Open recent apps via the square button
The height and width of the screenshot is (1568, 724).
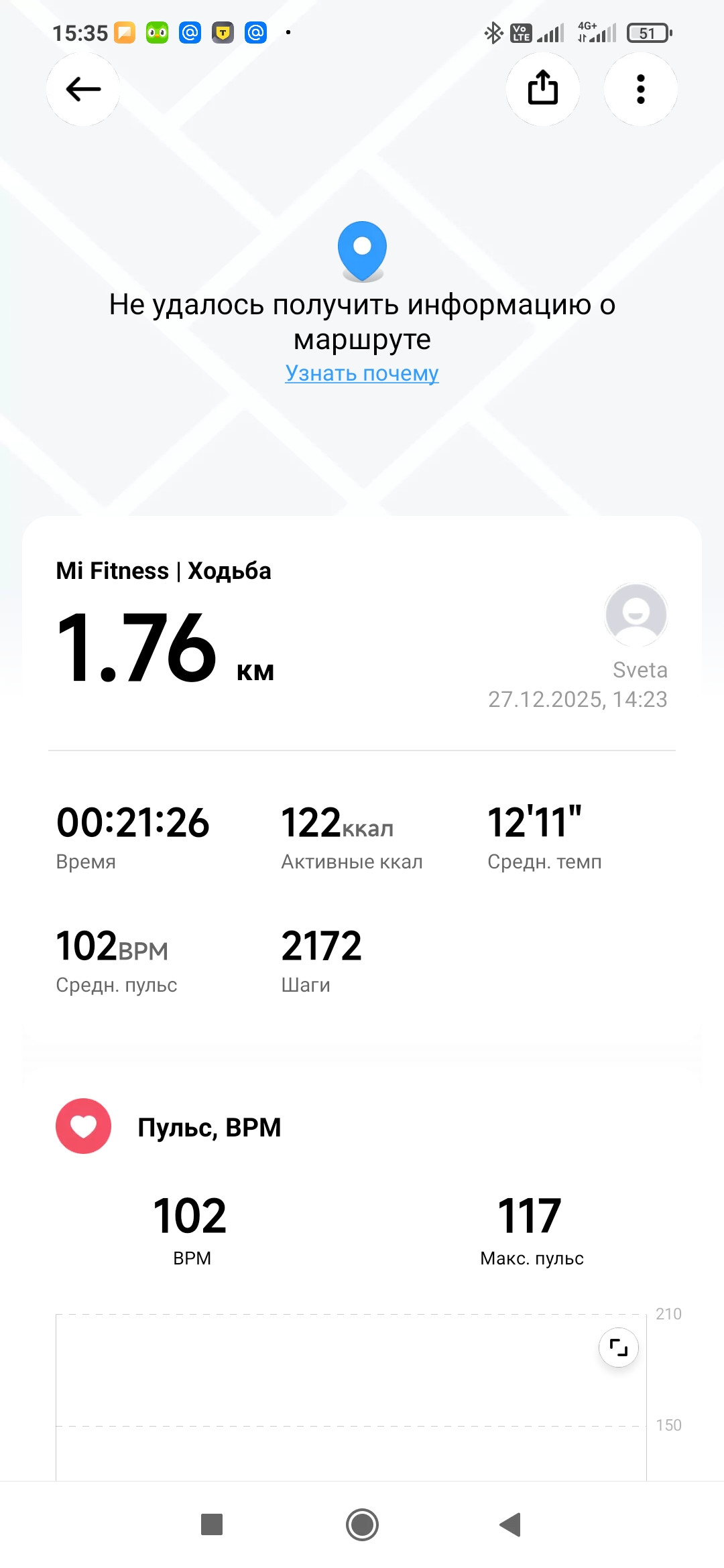212,1524
